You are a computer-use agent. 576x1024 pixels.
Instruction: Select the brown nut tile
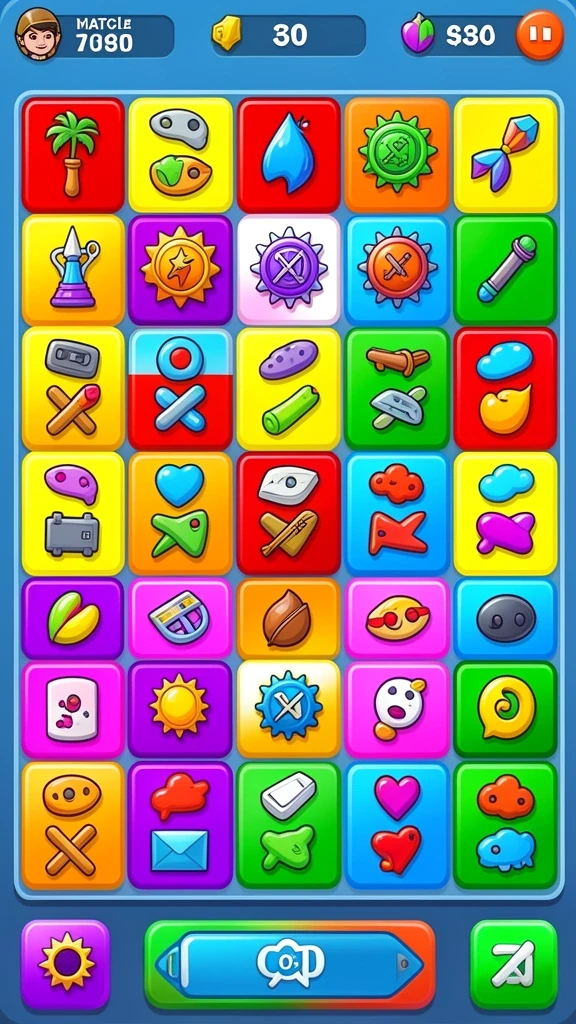tap(289, 618)
